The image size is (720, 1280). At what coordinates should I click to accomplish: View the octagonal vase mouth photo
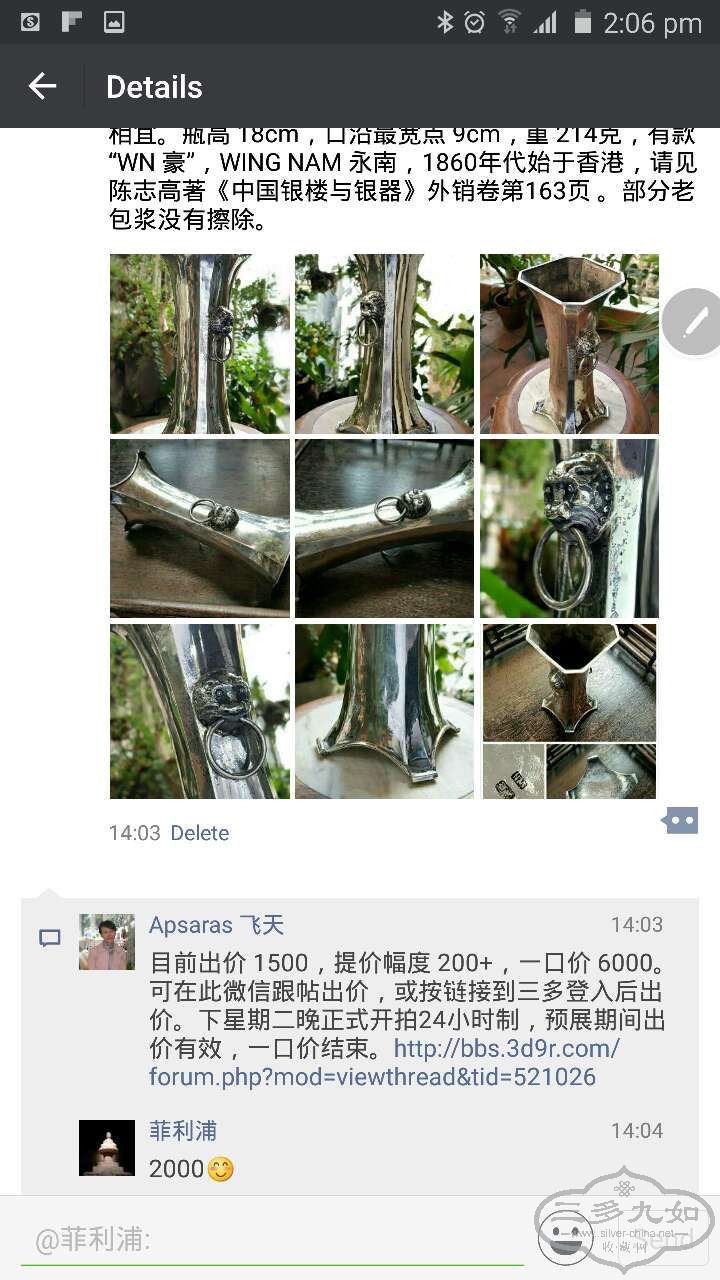569,343
